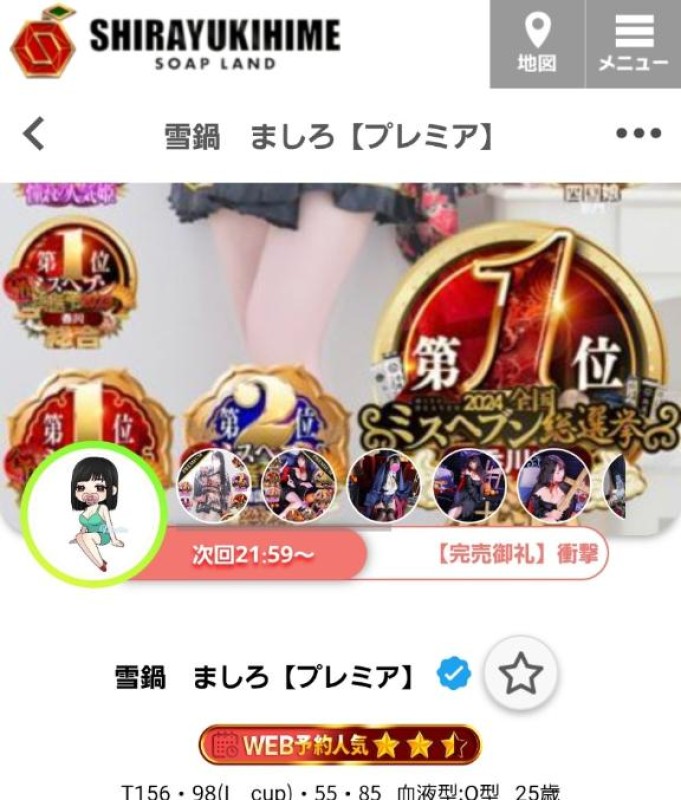Tap the WEB予約人気 badge
The height and width of the screenshot is (800, 681).
340,745
